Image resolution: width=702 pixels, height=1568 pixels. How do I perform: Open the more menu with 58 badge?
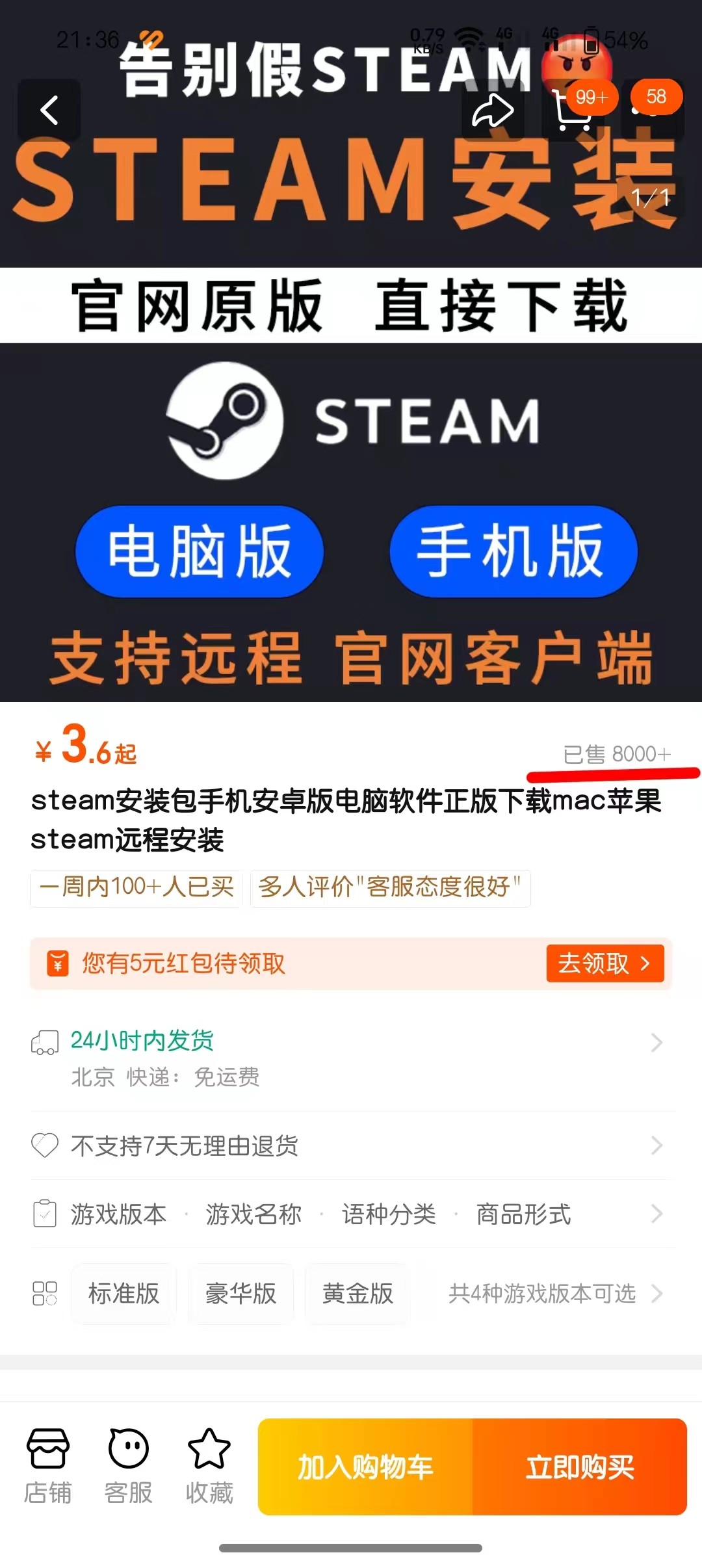pos(653,110)
